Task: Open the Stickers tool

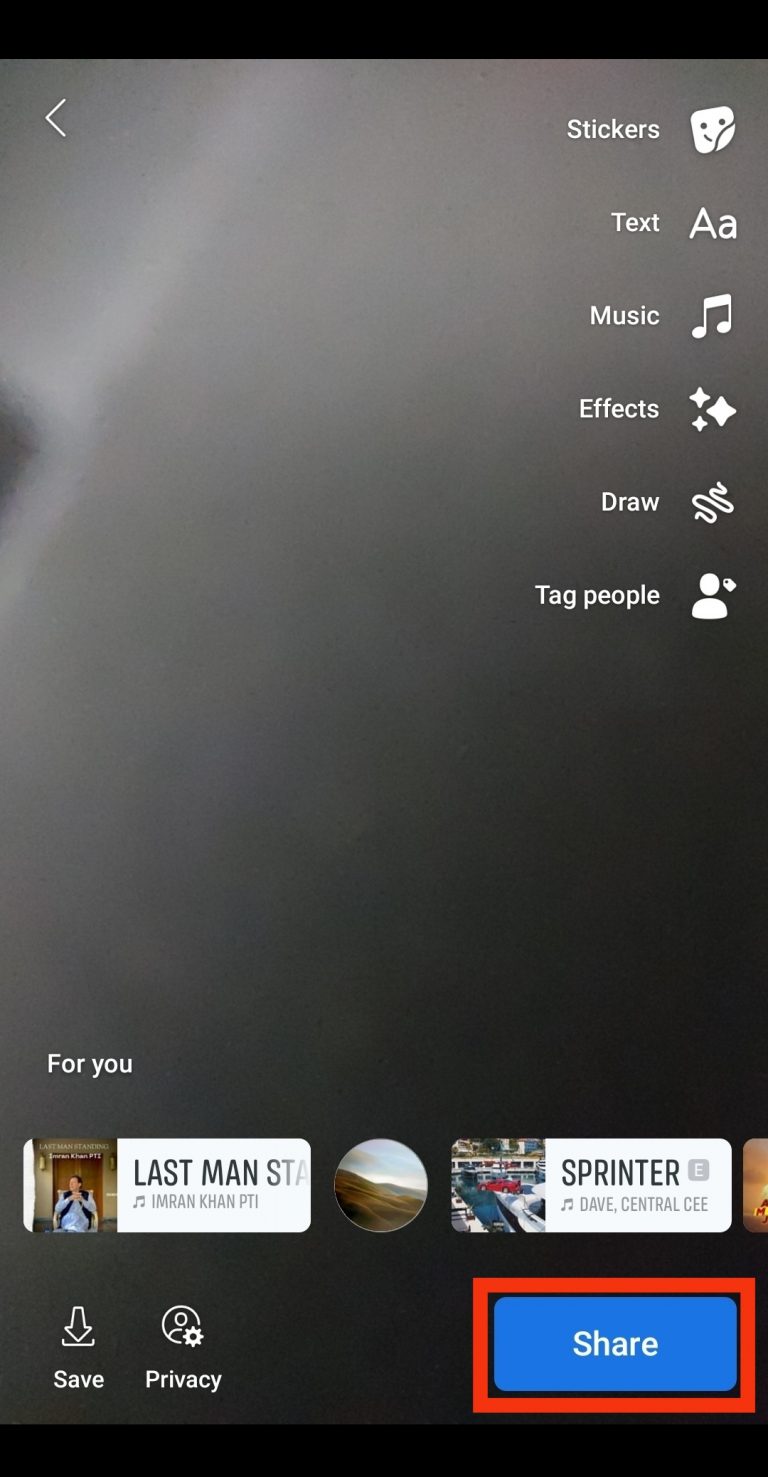Action: [712, 130]
